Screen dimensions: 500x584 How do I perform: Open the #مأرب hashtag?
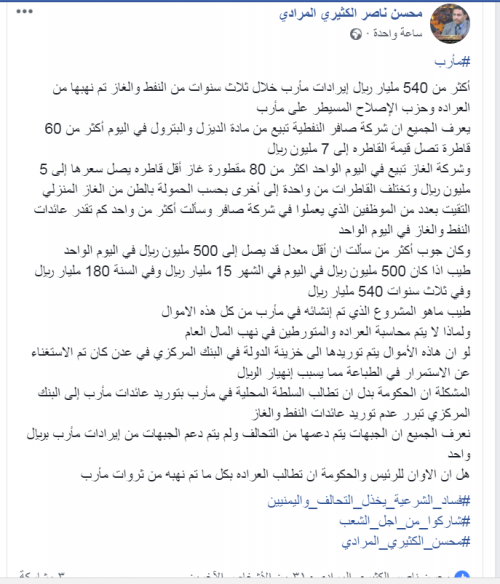(452, 62)
